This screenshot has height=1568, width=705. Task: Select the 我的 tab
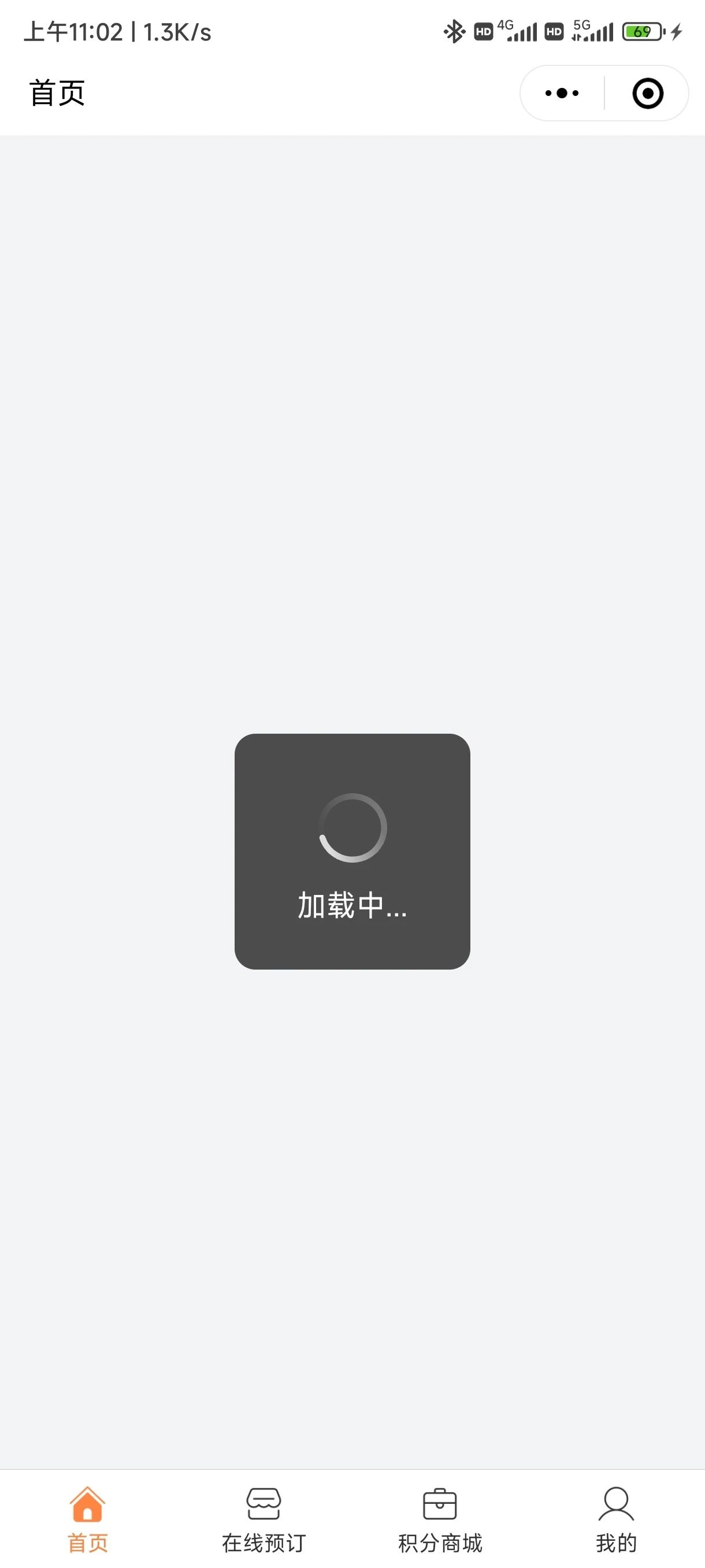click(616, 1519)
